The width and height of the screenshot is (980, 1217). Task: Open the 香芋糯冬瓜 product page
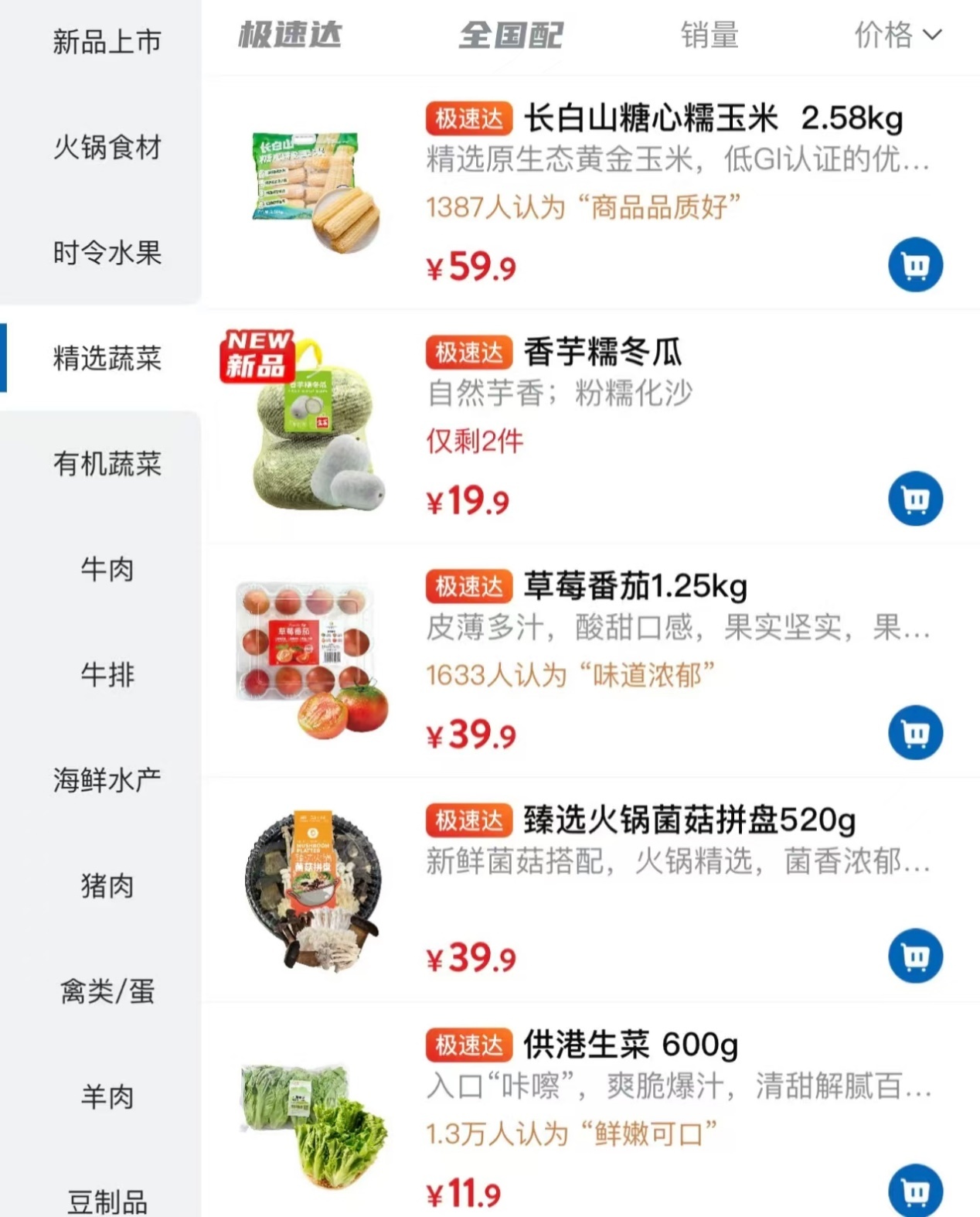[603, 353]
